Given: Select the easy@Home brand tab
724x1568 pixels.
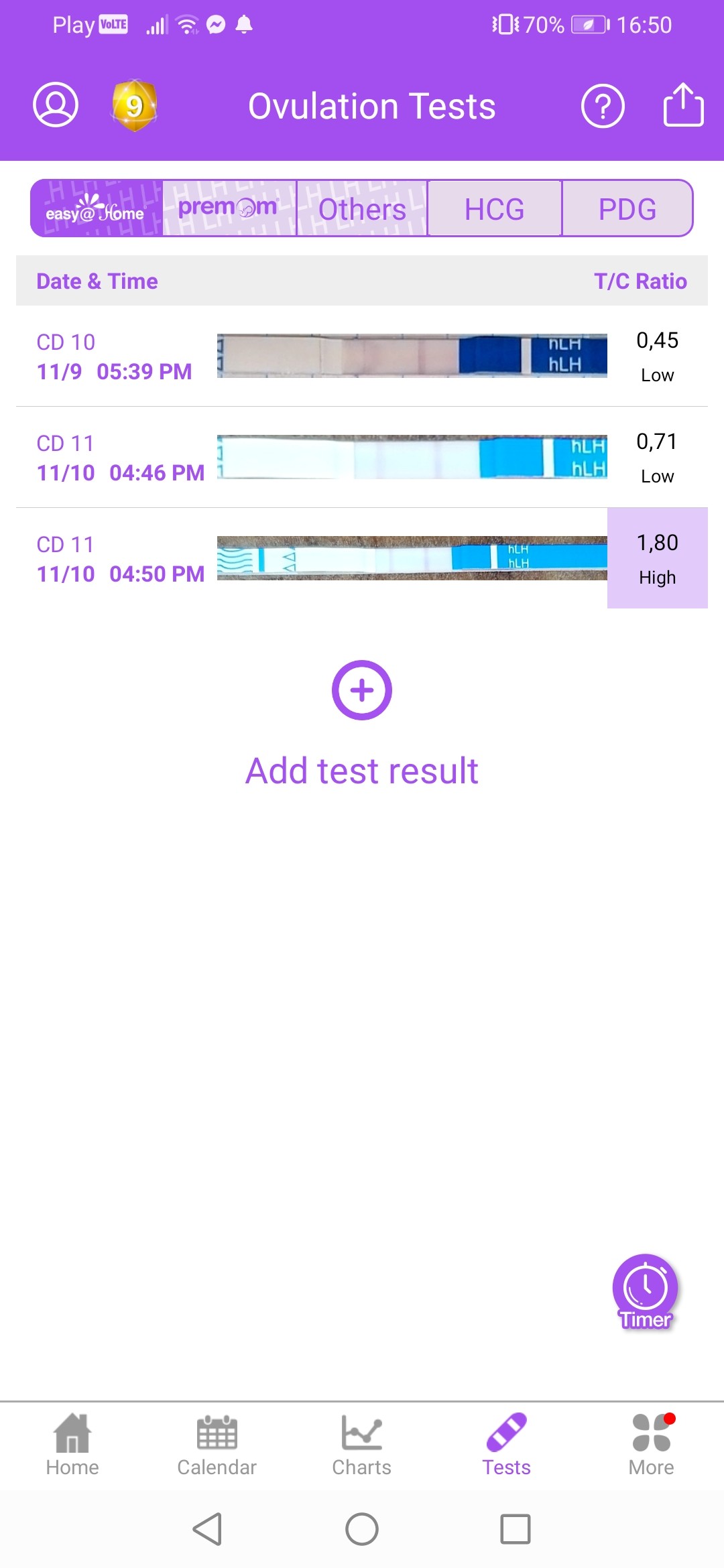Looking at the screenshot, I should [x=96, y=208].
